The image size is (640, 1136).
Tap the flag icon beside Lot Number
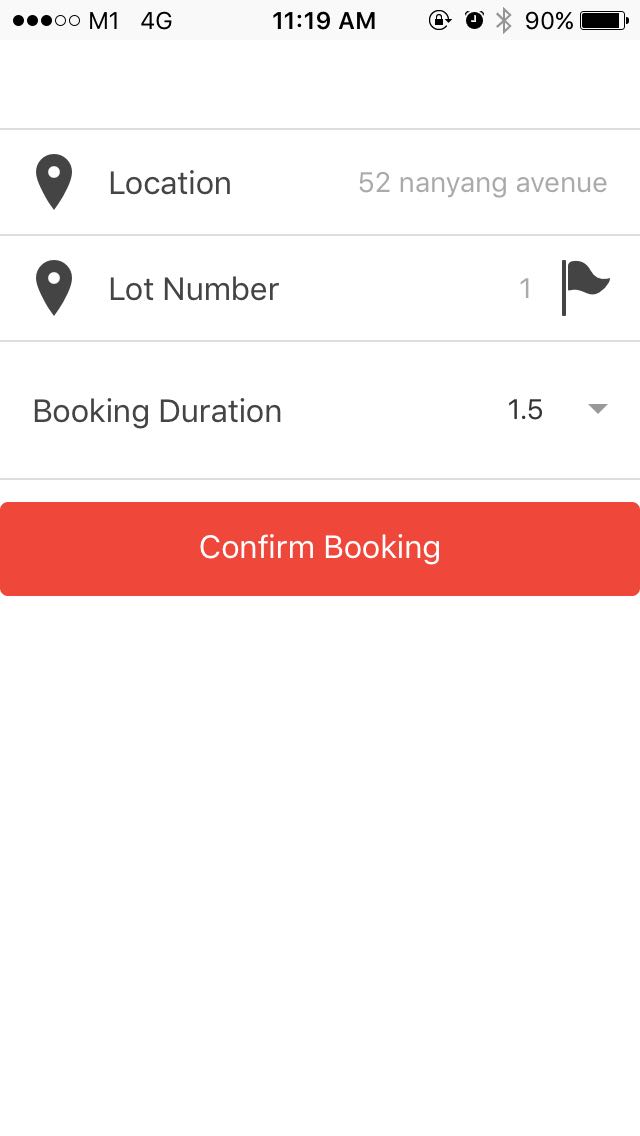coord(585,287)
